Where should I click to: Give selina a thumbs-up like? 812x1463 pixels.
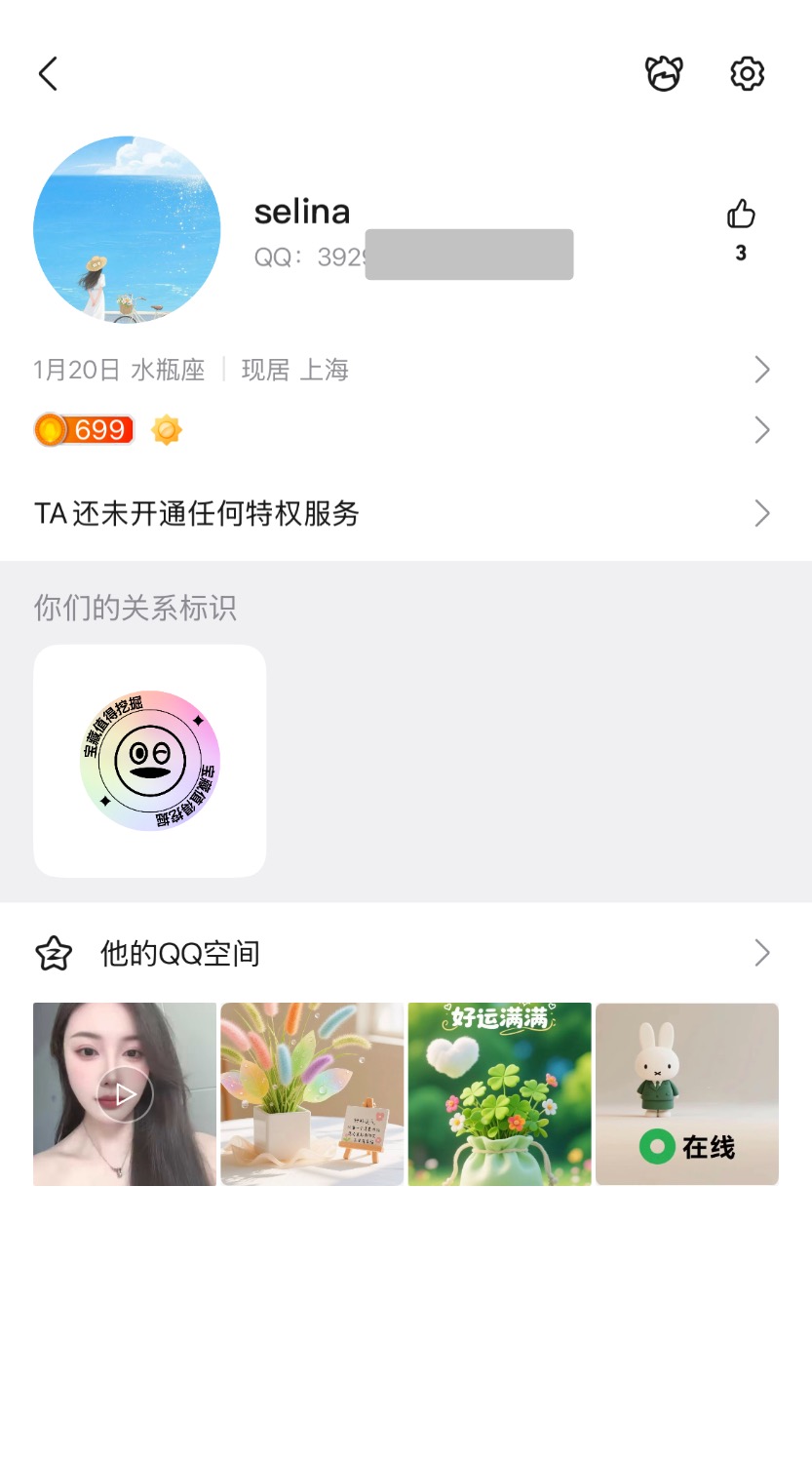click(741, 215)
